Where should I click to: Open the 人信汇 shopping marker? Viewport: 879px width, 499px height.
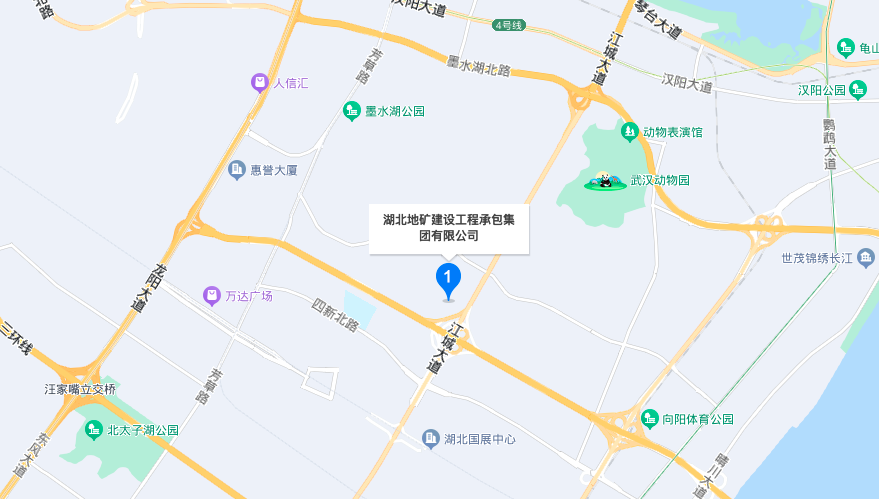coord(260,83)
